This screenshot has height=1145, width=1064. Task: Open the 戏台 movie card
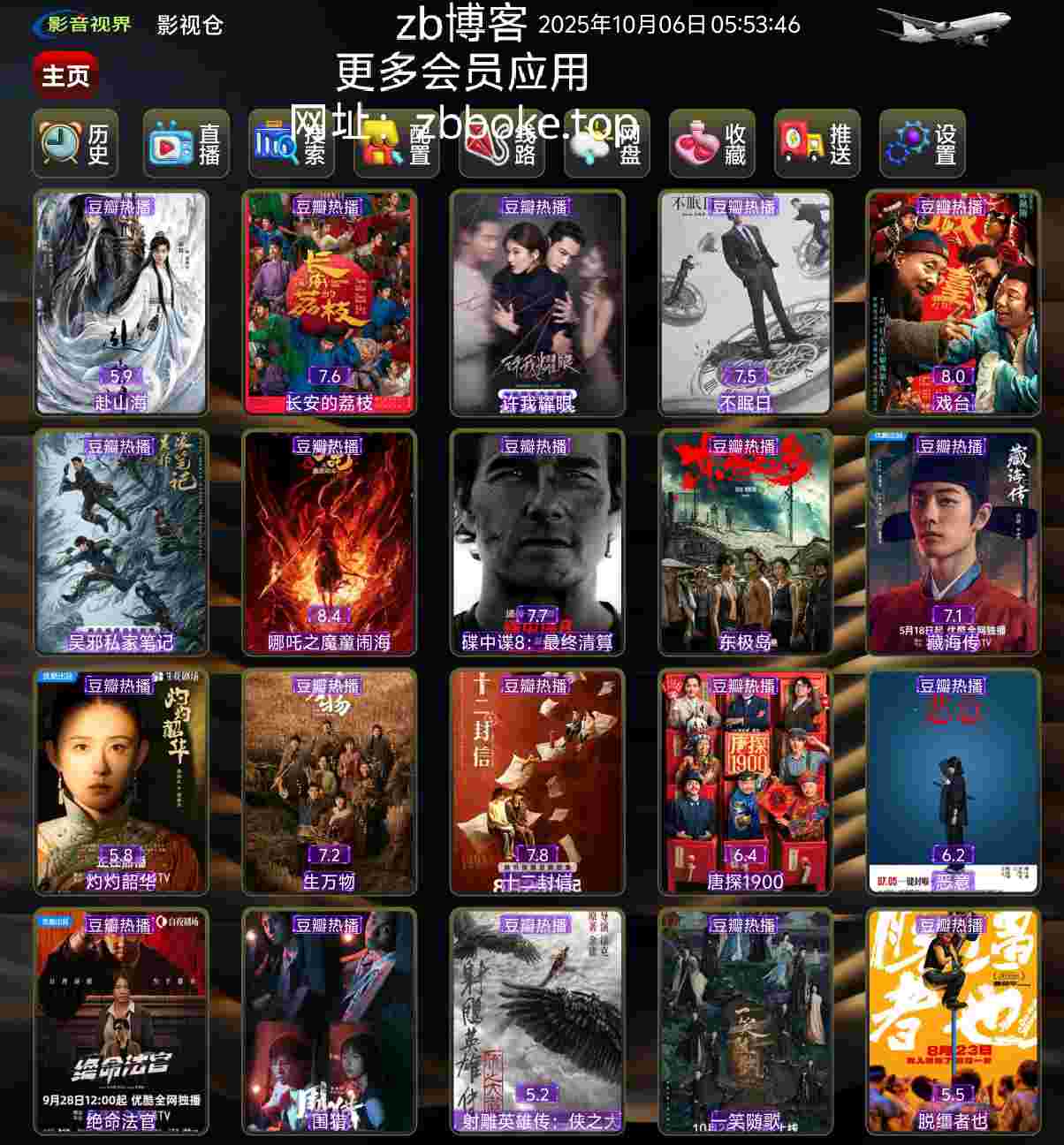(953, 302)
